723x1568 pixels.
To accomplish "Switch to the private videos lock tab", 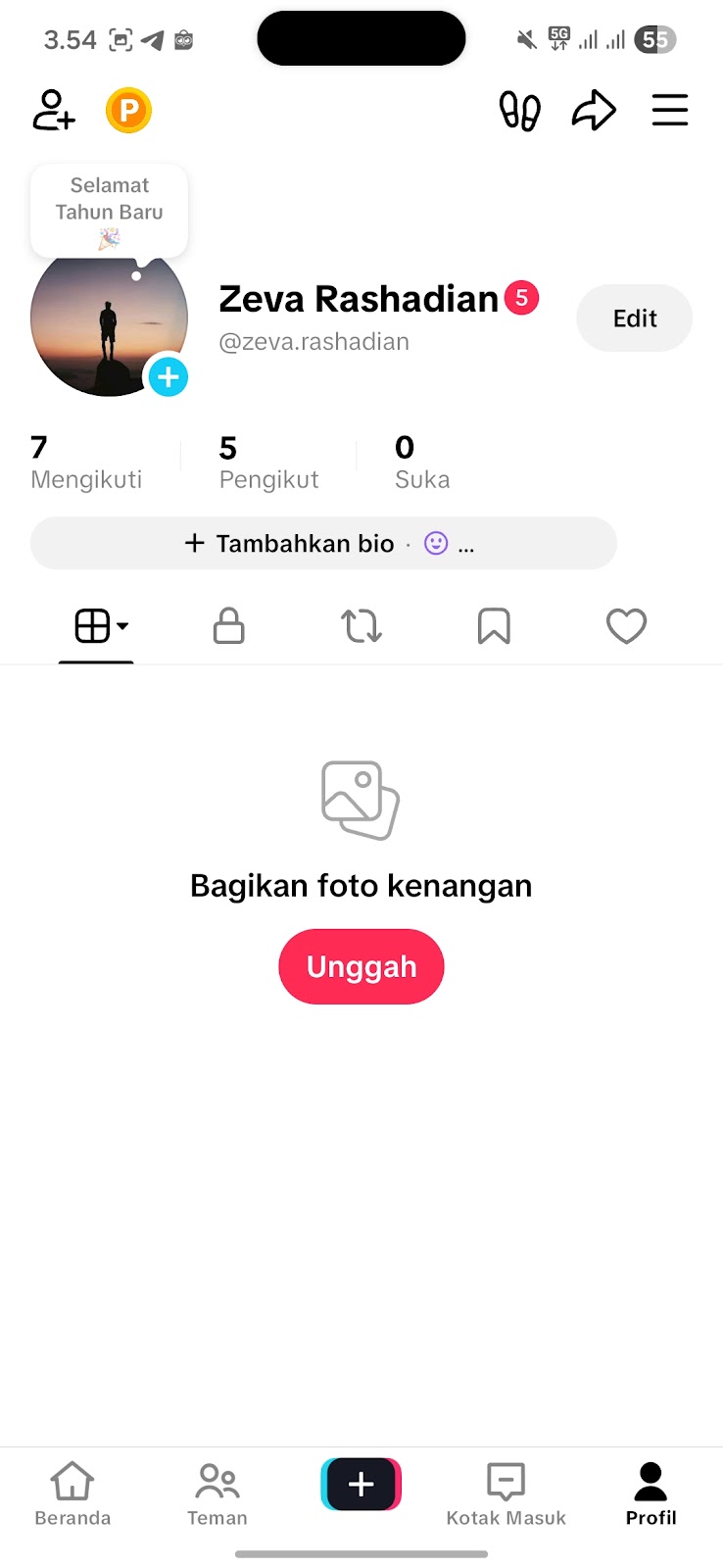I will (228, 625).
